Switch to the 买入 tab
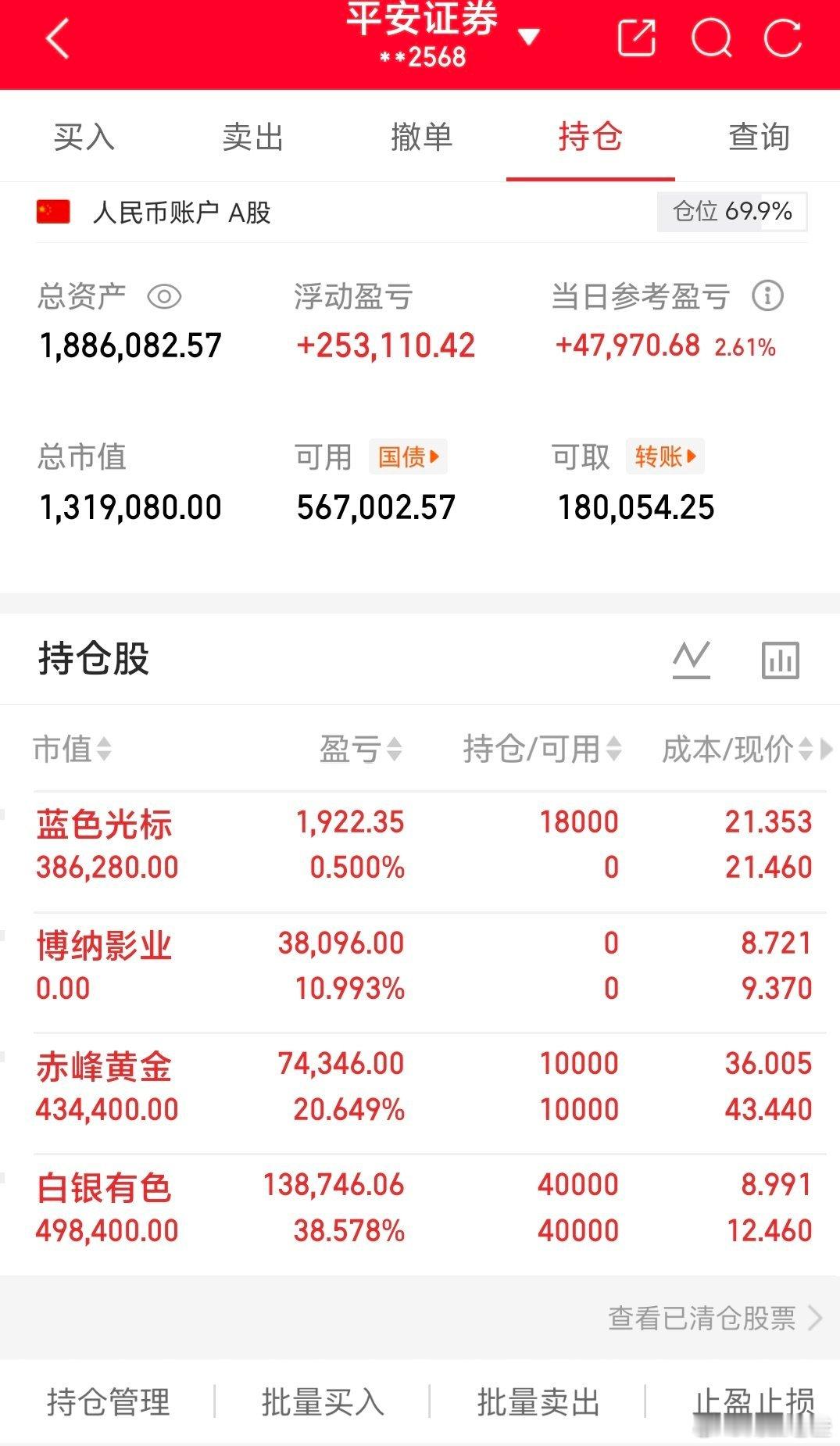Viewport: 840px width, 1446px height. tap(84, 137)
